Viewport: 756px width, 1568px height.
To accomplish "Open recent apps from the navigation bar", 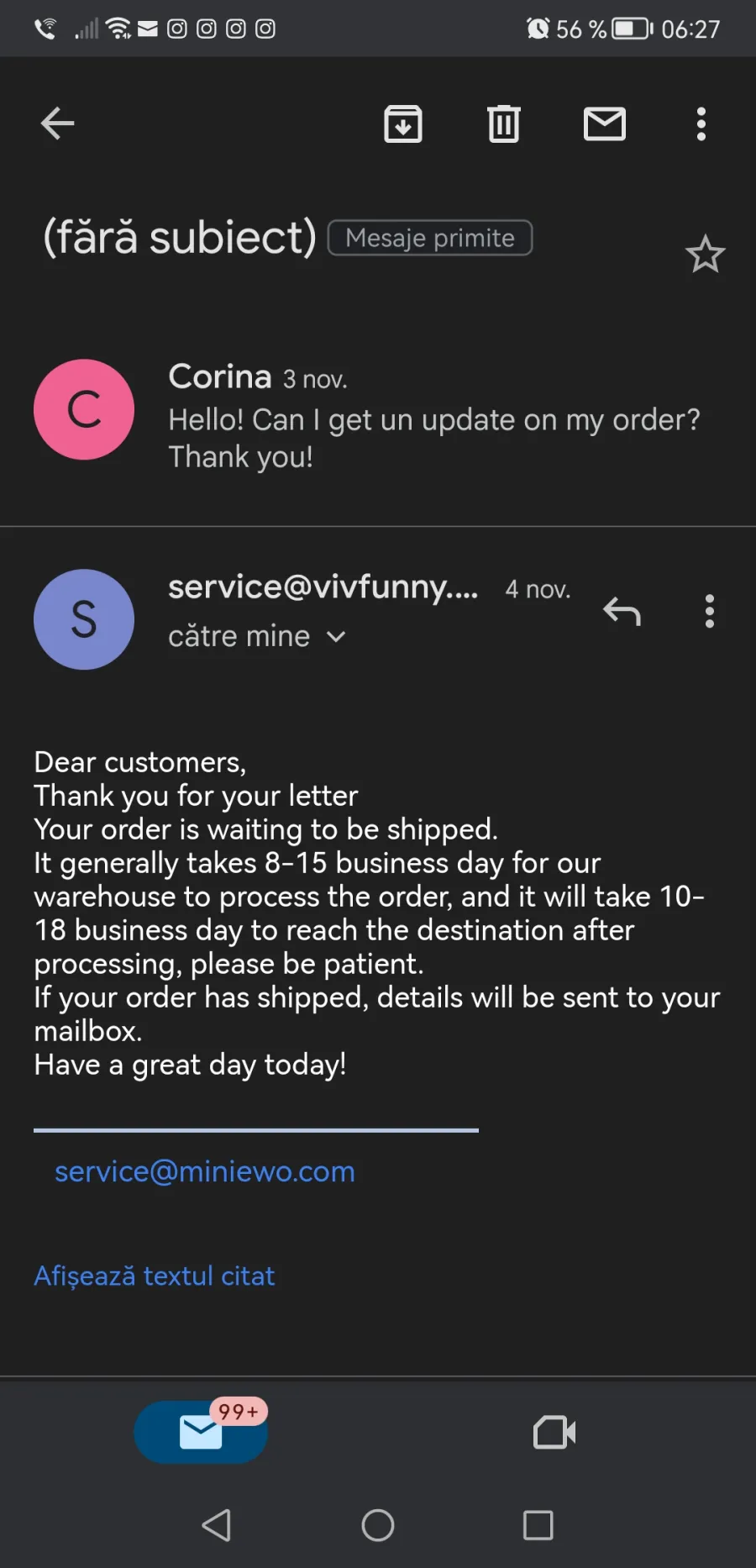I will pyautogui.click(x=538, y=1525).
